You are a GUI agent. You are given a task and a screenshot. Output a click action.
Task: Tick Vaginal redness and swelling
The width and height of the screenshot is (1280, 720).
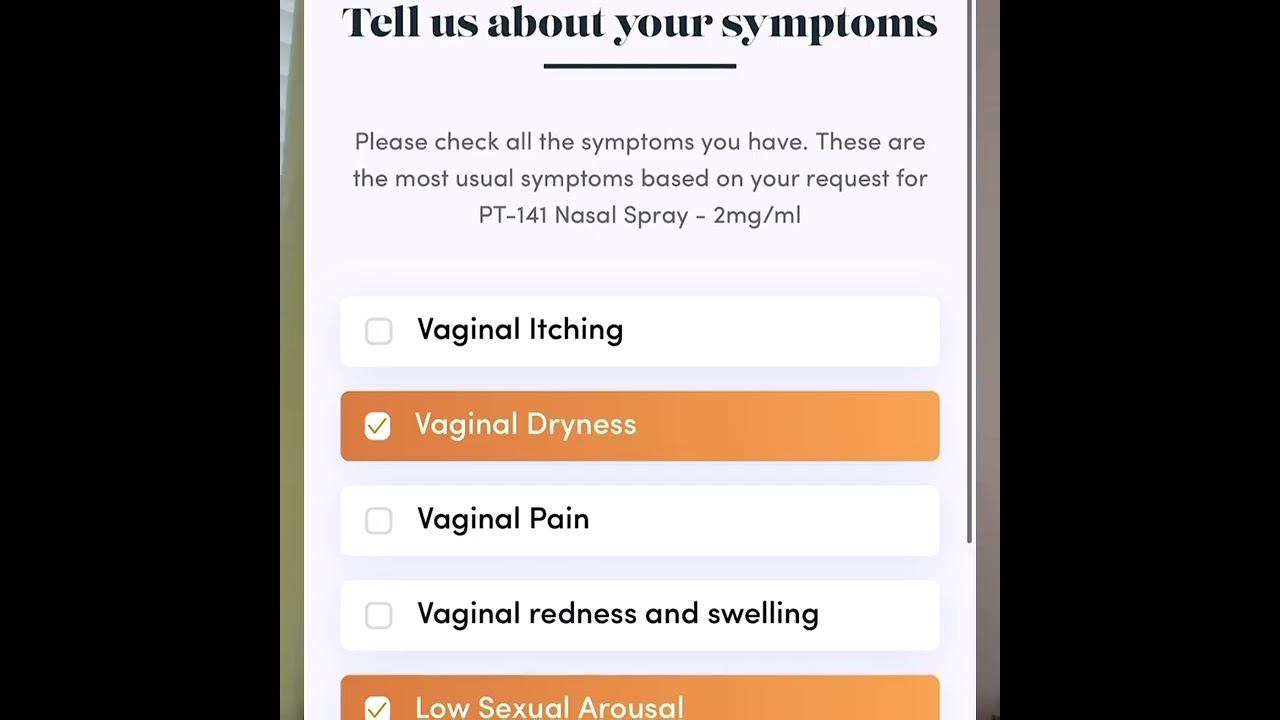pos(378,615)
